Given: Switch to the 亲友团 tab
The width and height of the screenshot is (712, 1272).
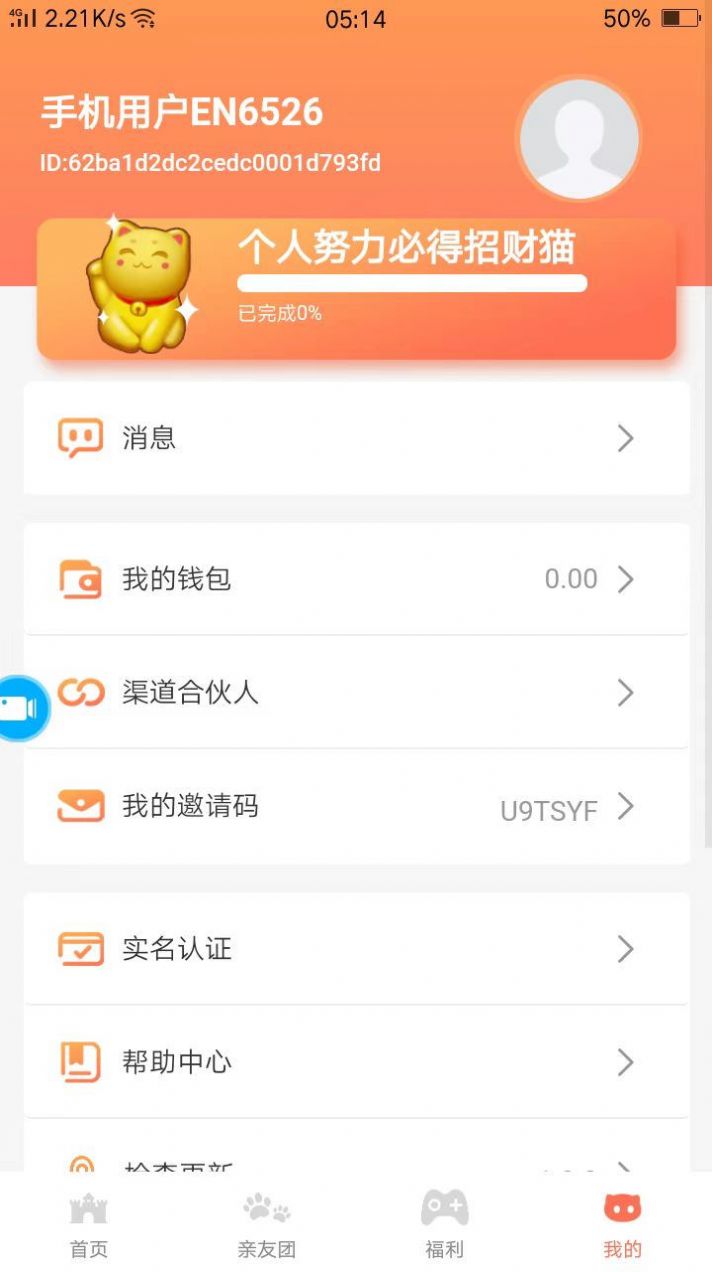Looking at the screenshot, I should (x=266, y=1224).
